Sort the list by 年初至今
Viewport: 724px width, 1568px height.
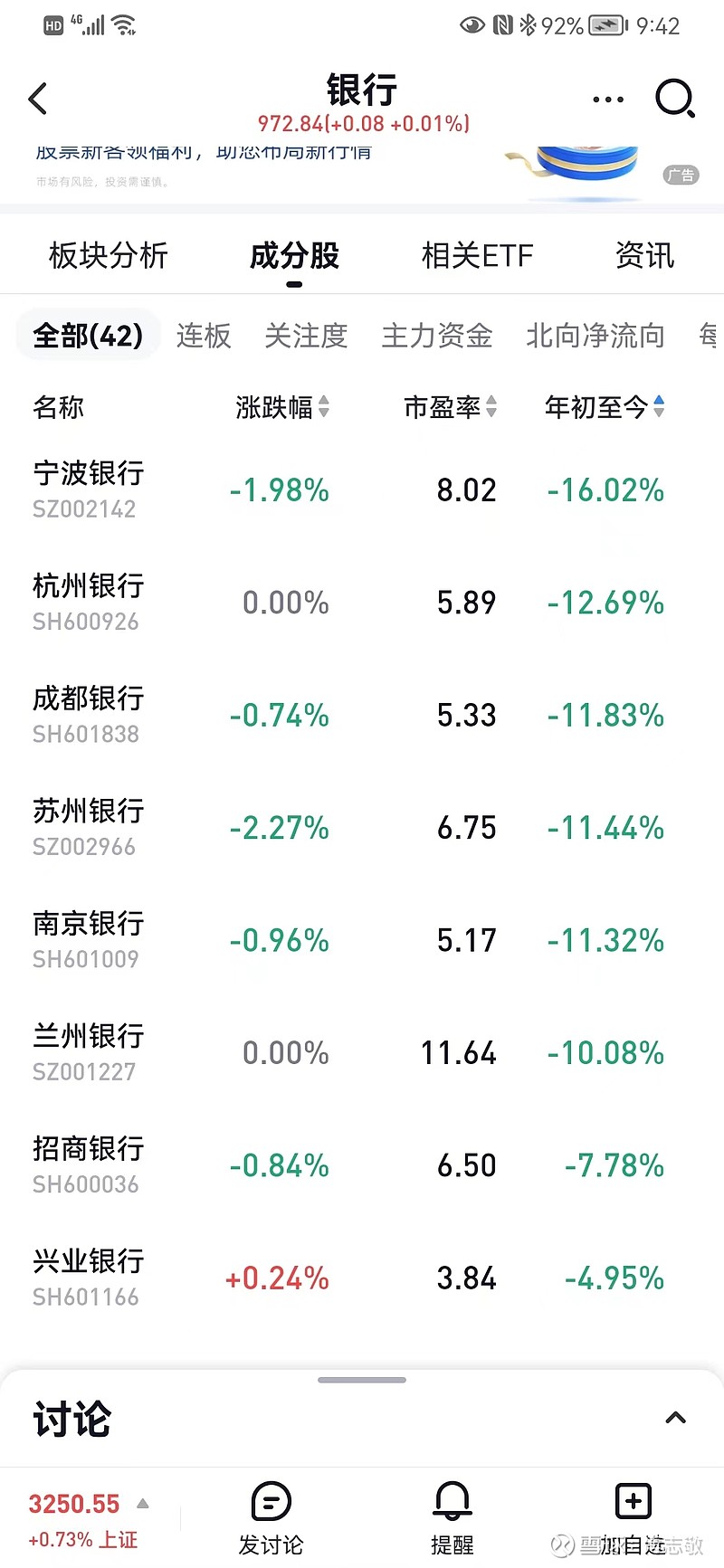click(605, 407)
